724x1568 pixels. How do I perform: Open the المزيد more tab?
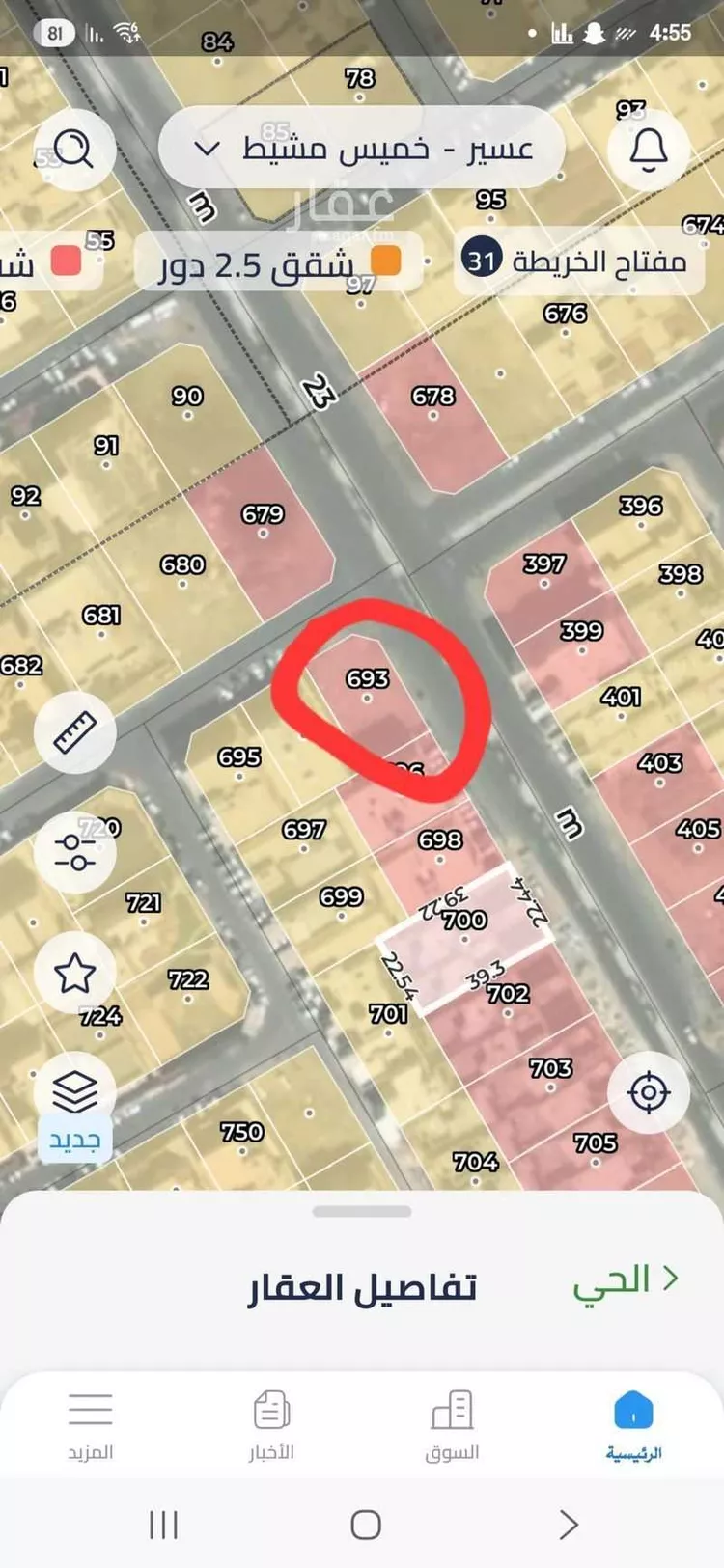(x=91, y=1425)
